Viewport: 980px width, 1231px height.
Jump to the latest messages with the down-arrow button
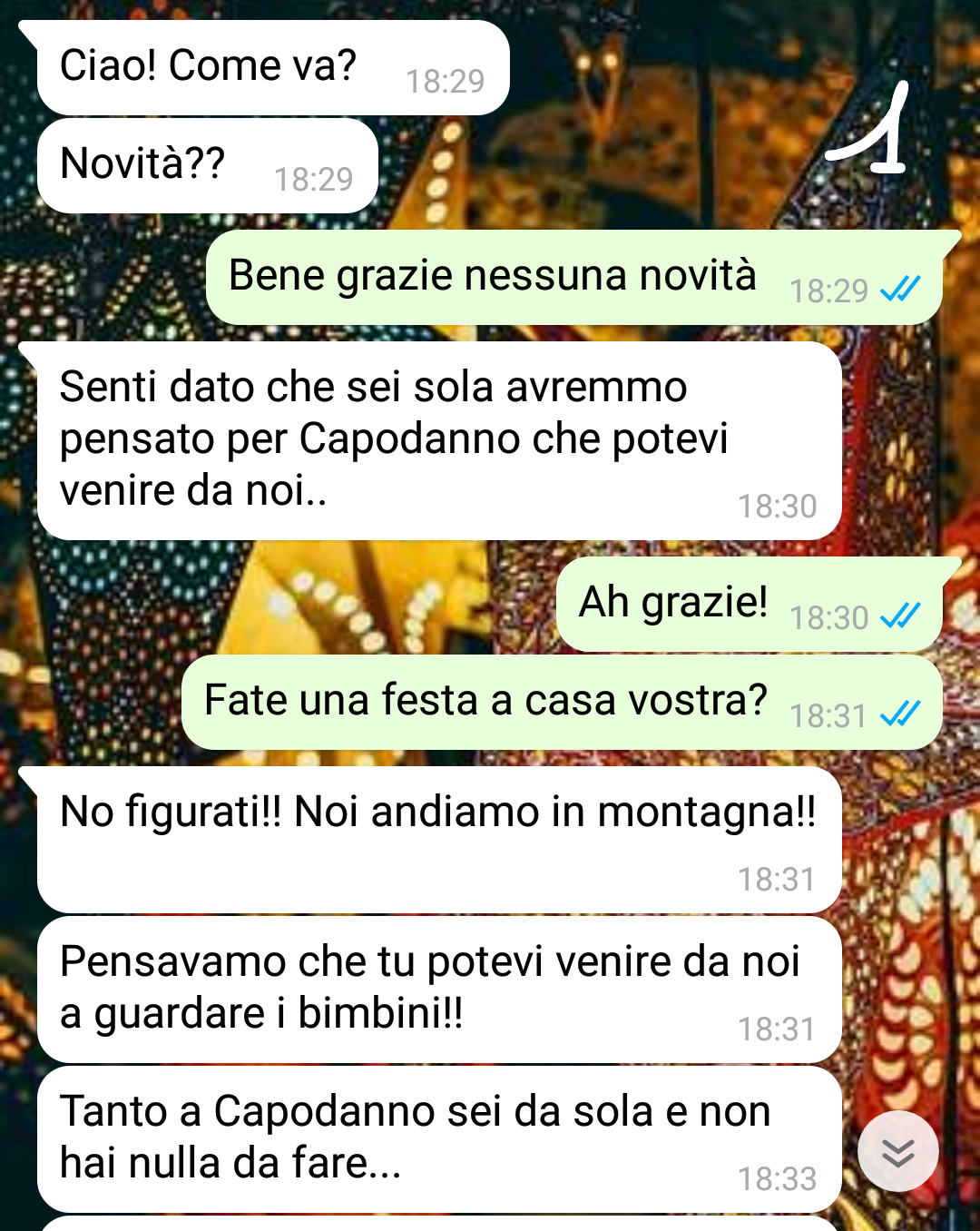pyautogui.click(x=897, y=1151)
